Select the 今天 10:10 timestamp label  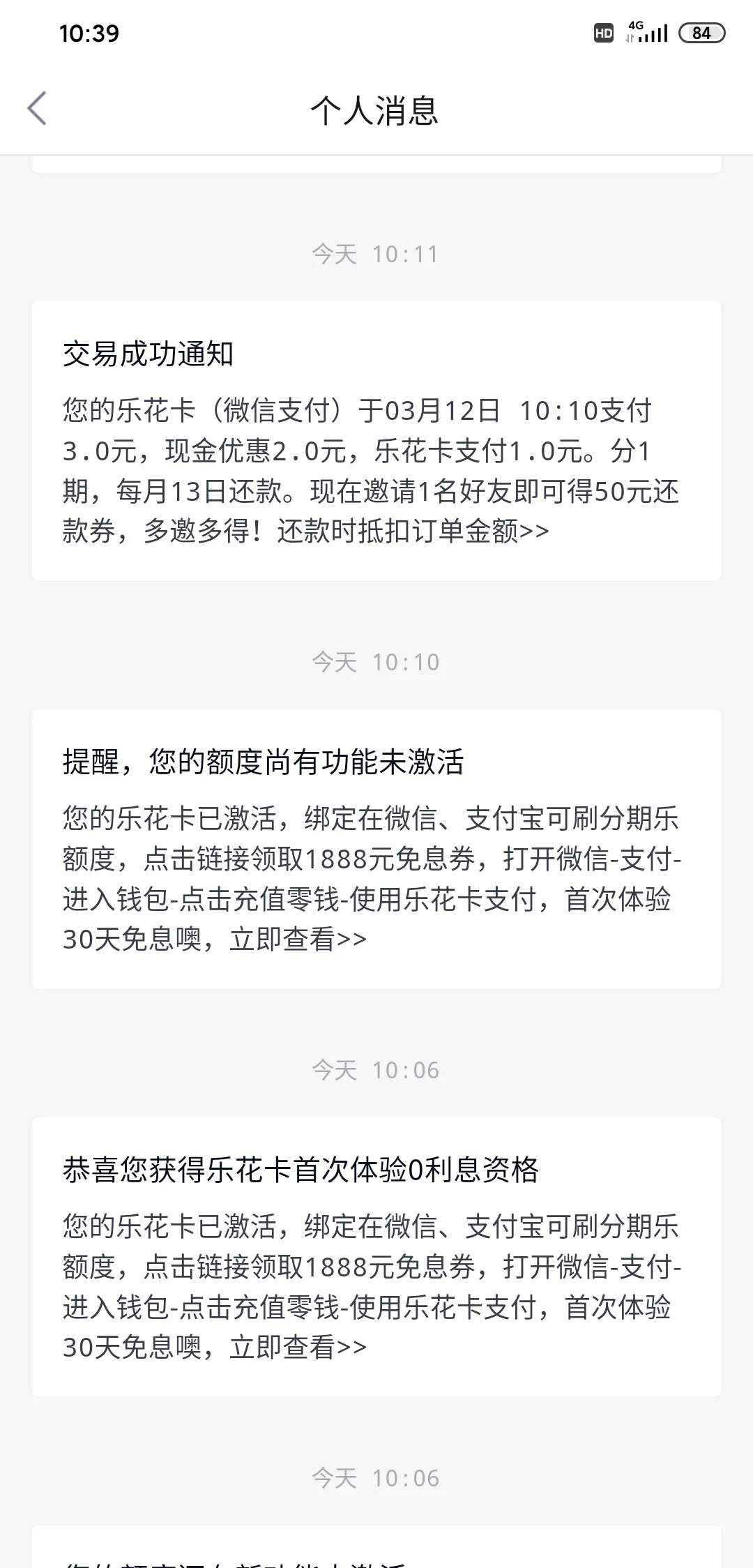coord(376,663)
